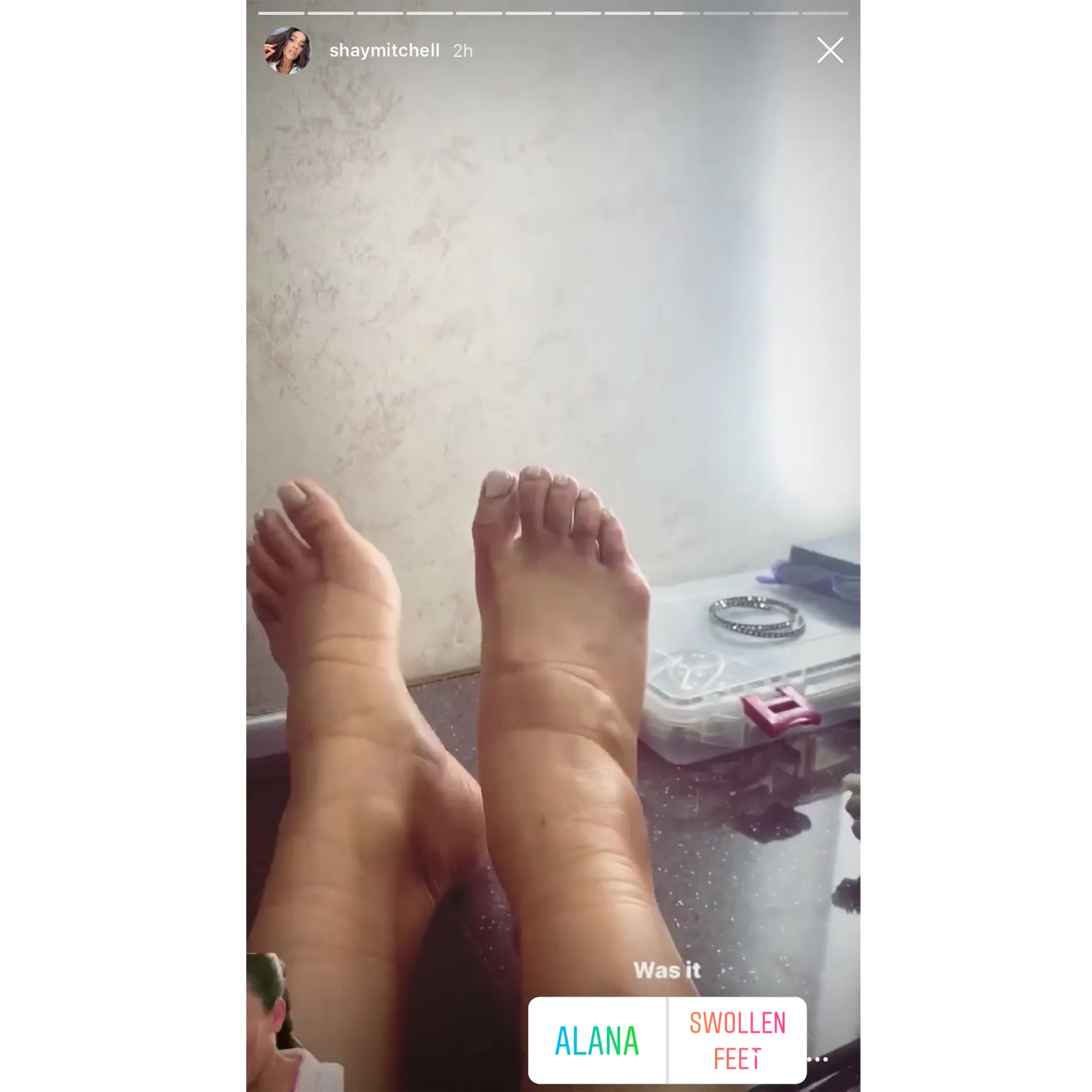Open the story options three-dot menu
The image size is (1092, 1092).
click(818, 1059)
